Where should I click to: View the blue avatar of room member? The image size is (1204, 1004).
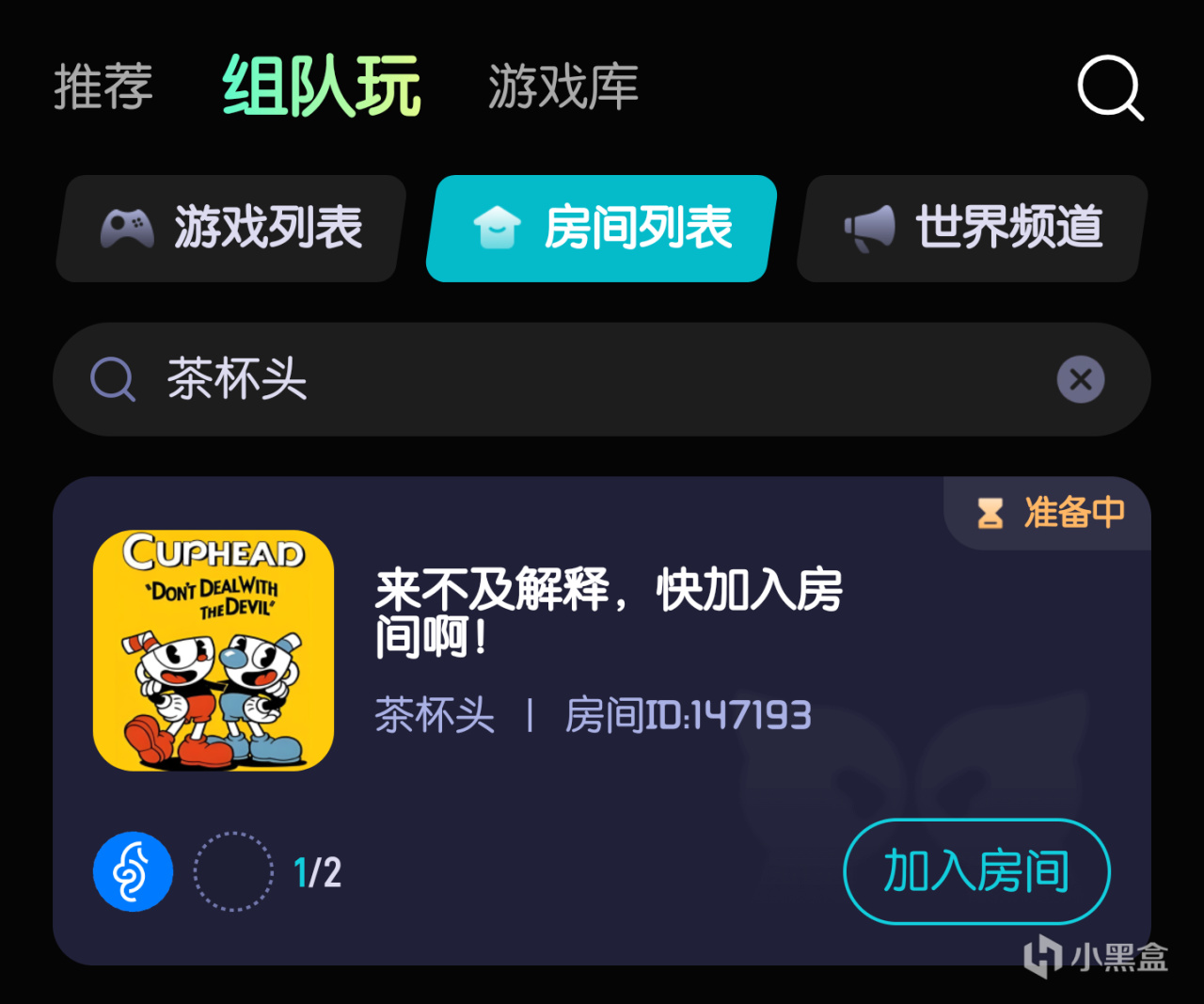(133, 871)
